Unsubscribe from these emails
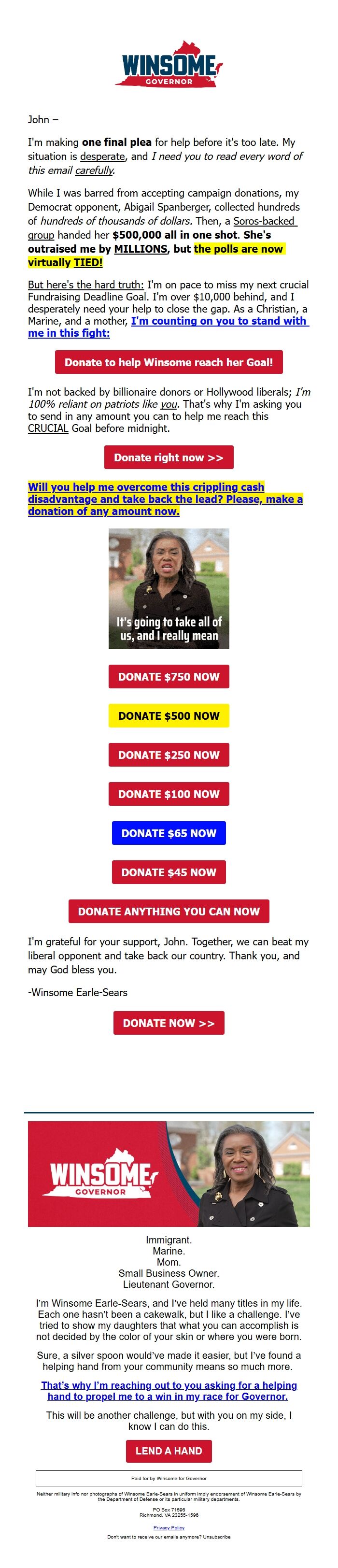 click(217, 1537)
